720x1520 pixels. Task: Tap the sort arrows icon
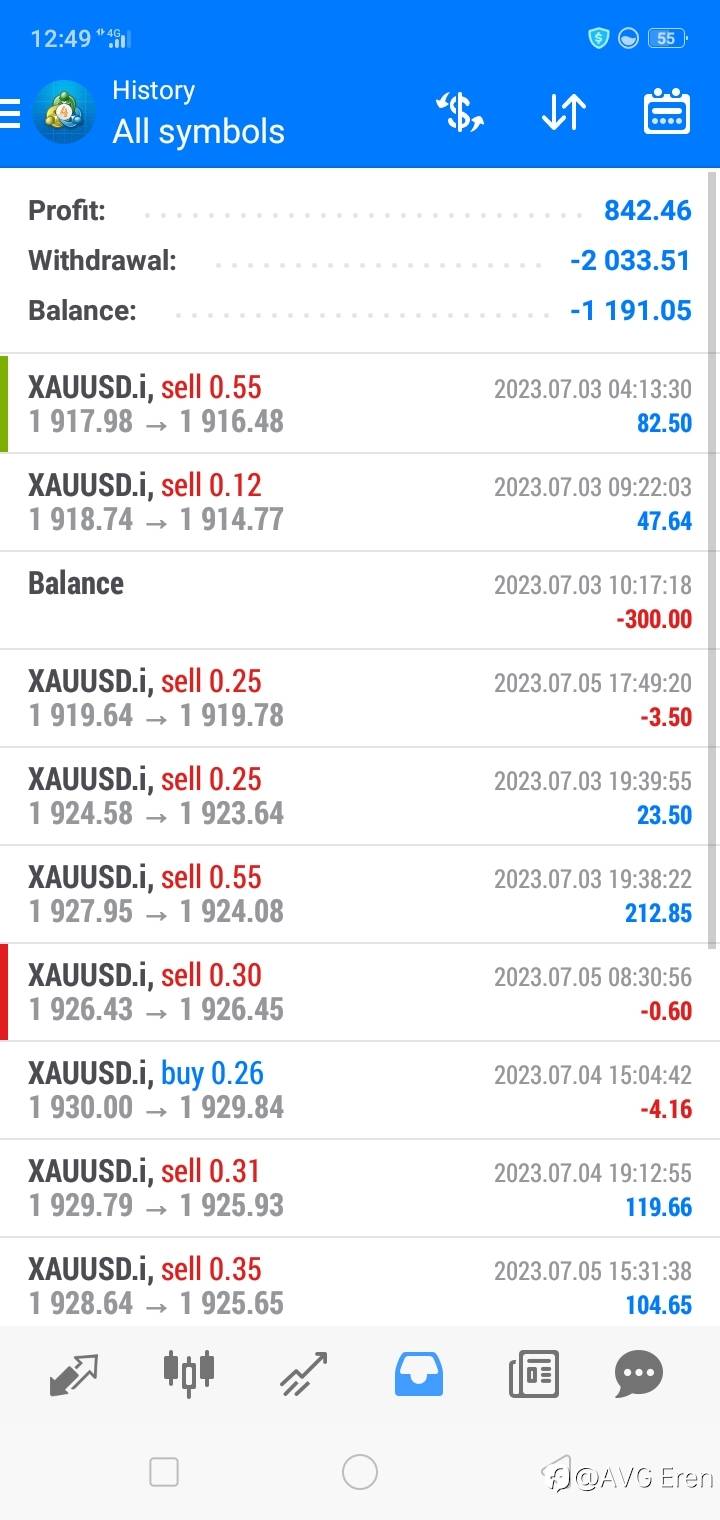click(563, 112)
